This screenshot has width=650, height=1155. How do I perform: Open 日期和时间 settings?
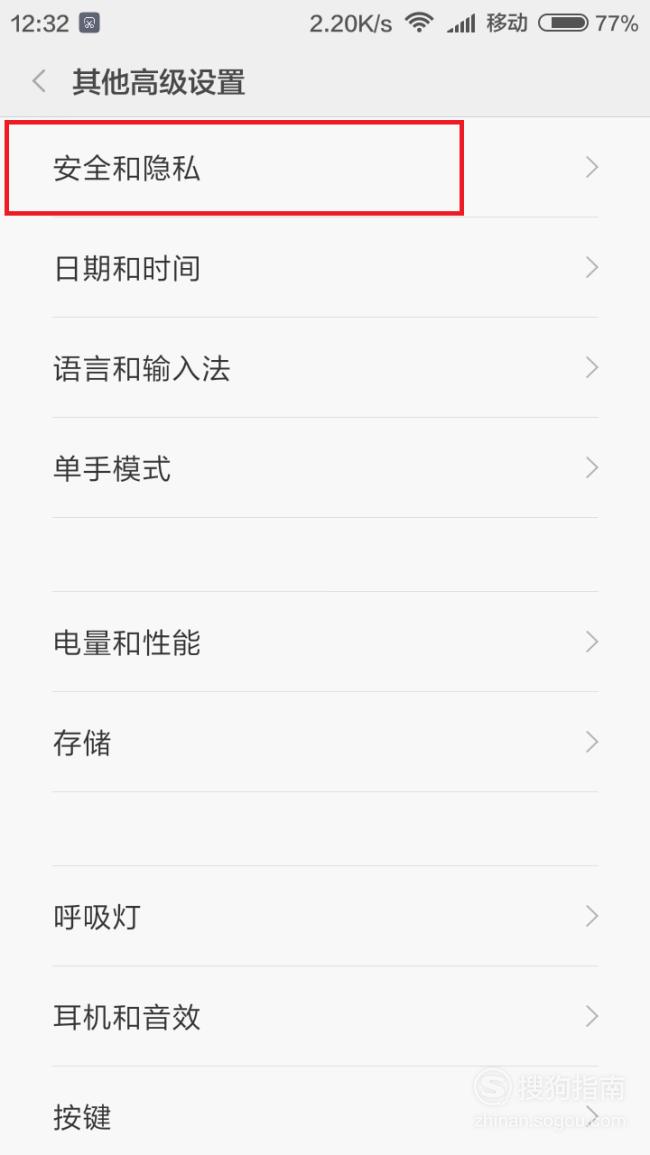325,268
